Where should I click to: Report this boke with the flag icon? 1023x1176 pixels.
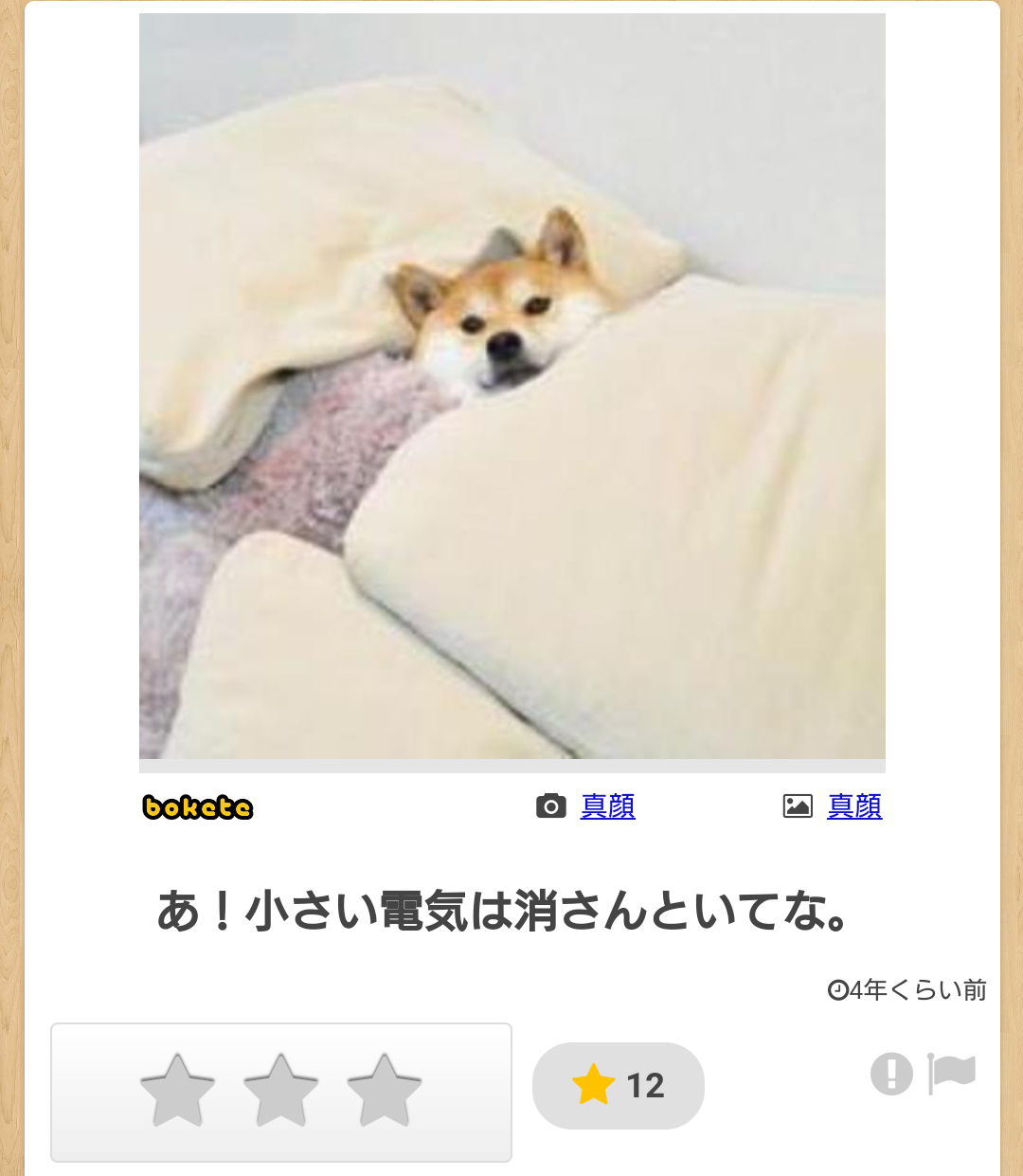pyautogui.click(x=951, y=1074)
